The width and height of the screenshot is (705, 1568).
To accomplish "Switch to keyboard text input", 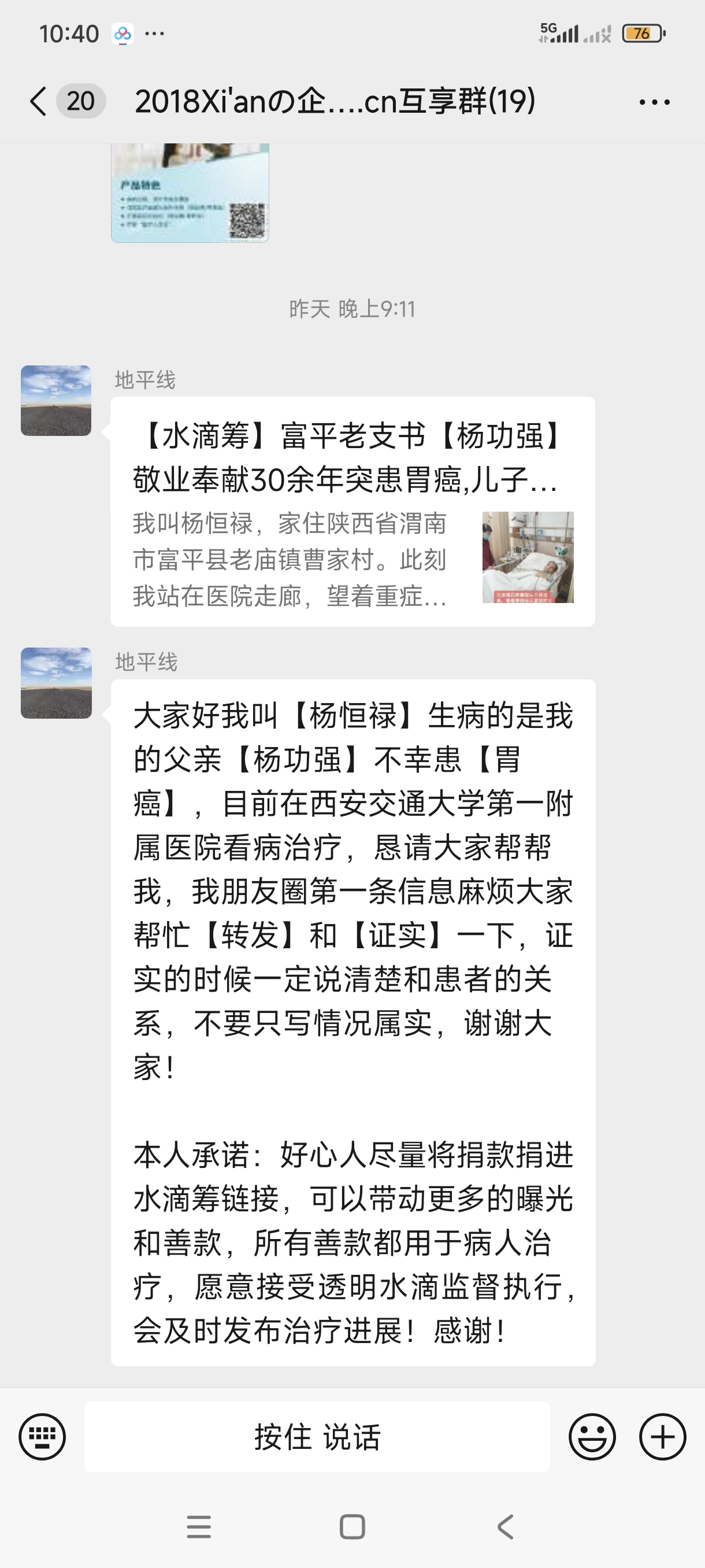I will pyautogui.click(x=42, y=1437).
